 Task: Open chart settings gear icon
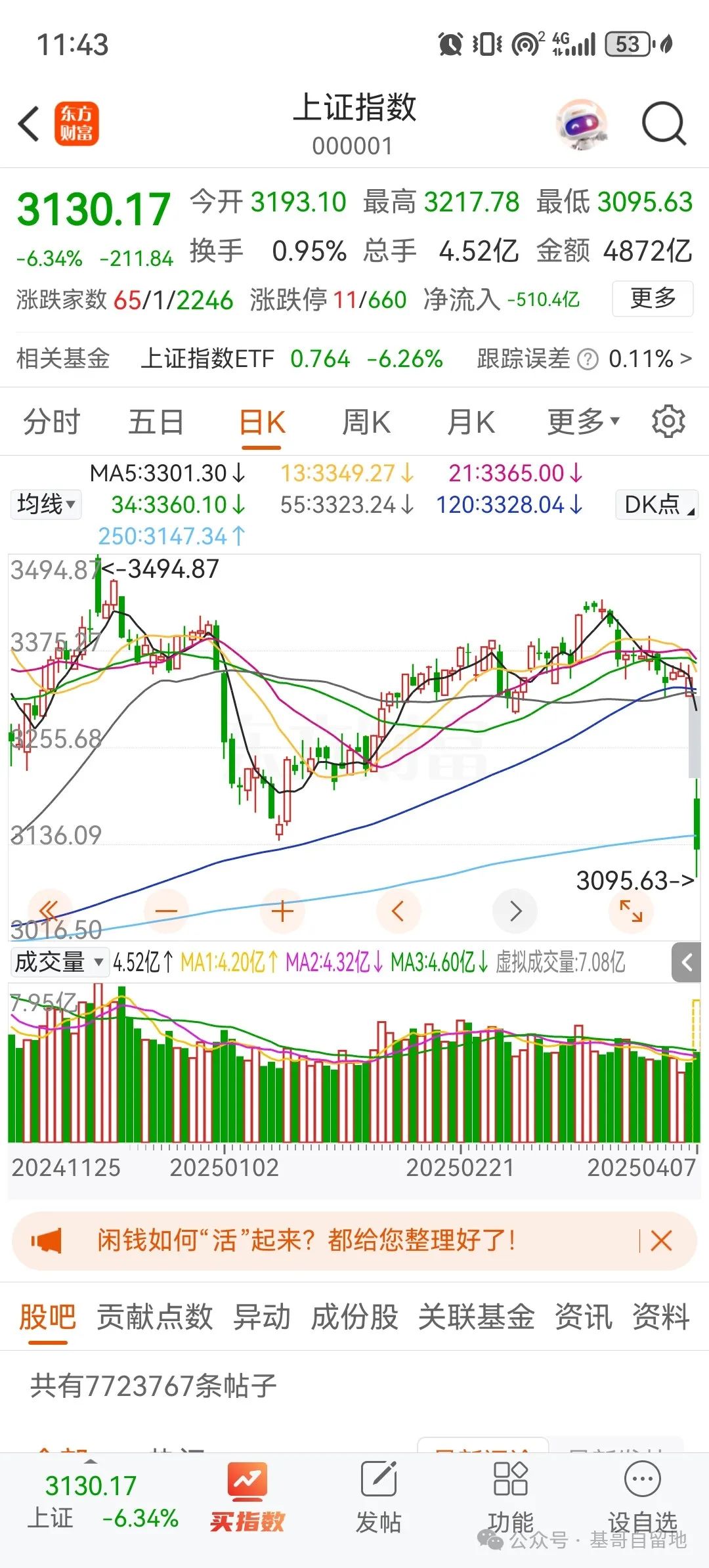coord(668,422)
